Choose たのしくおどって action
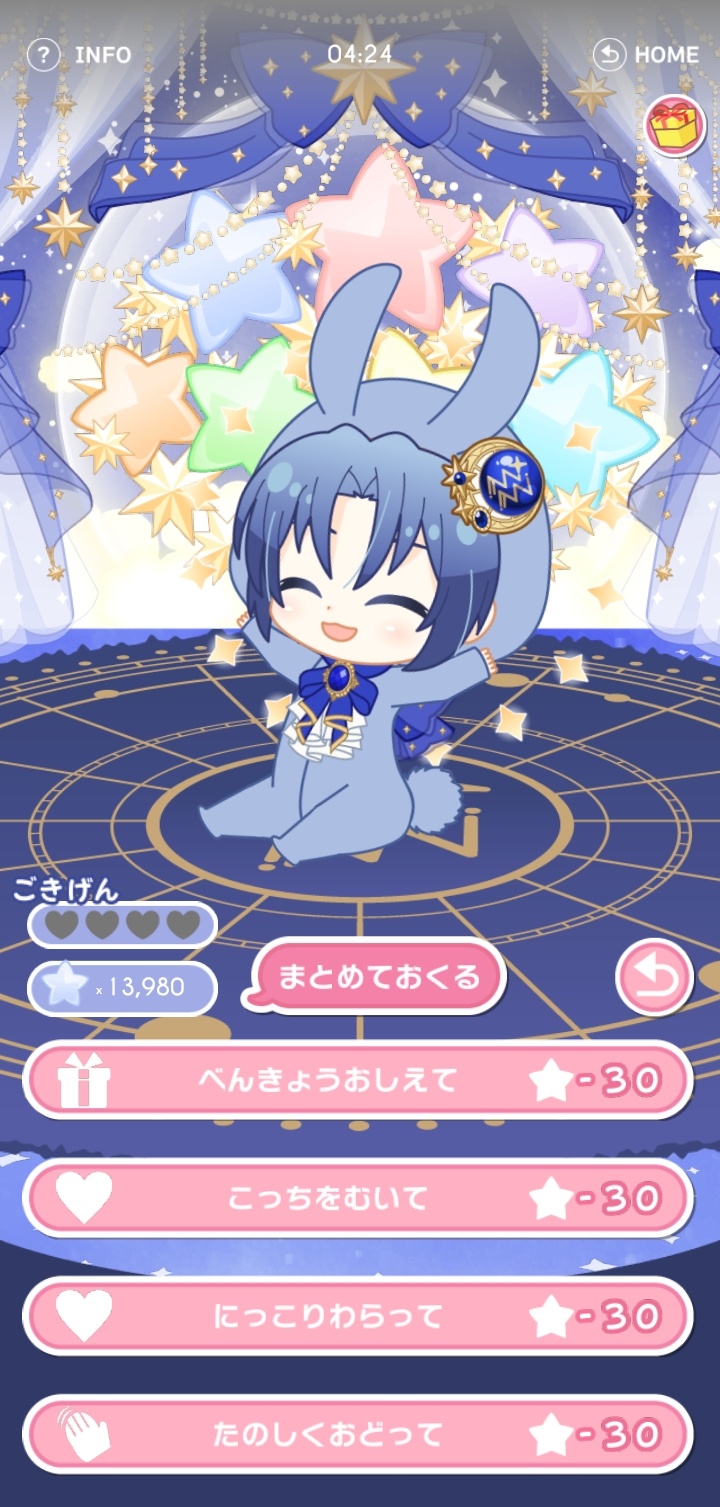The image size is (720, 1507). (x=358, y=1434)
